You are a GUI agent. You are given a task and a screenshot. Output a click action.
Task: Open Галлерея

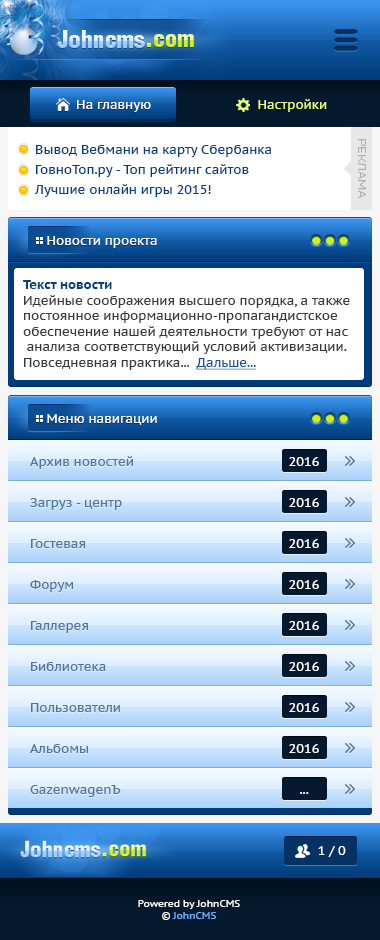pyautogui.click(x=190, y=625)
